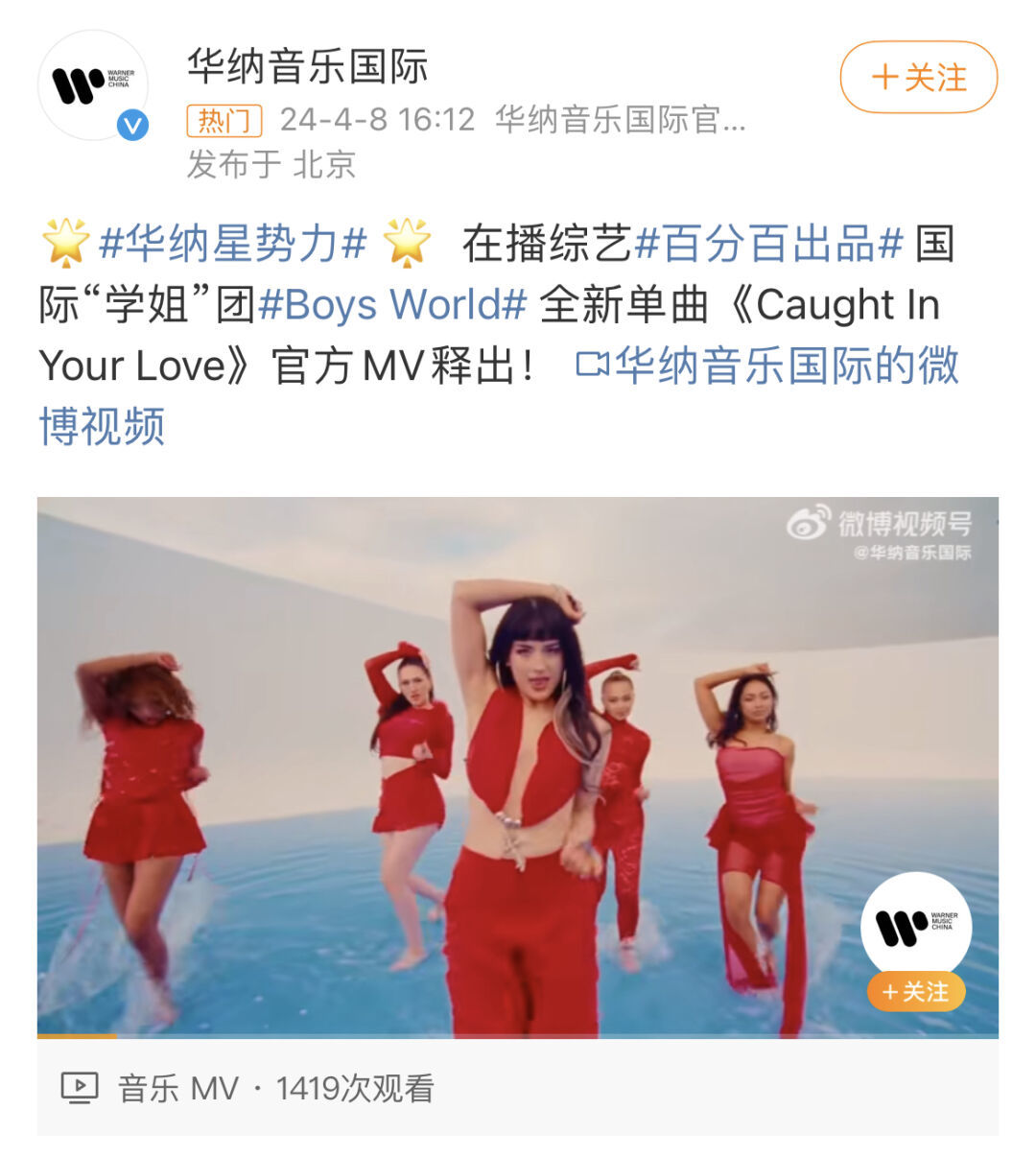
Task: Open the 华纳音乐国际 profile avatar
Action: click(x=93, y=85)
